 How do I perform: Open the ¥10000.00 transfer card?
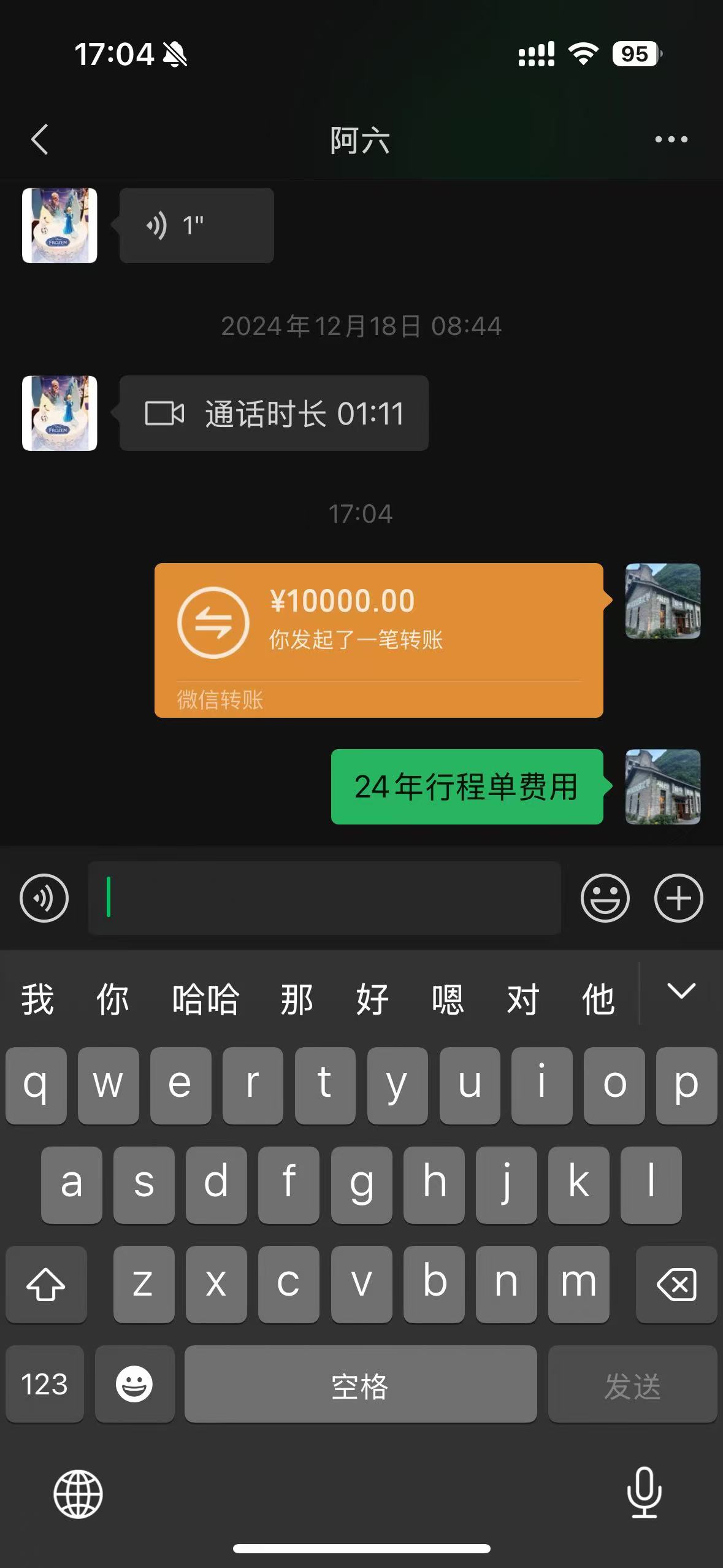pyautogui.click(x=378, y=640)
